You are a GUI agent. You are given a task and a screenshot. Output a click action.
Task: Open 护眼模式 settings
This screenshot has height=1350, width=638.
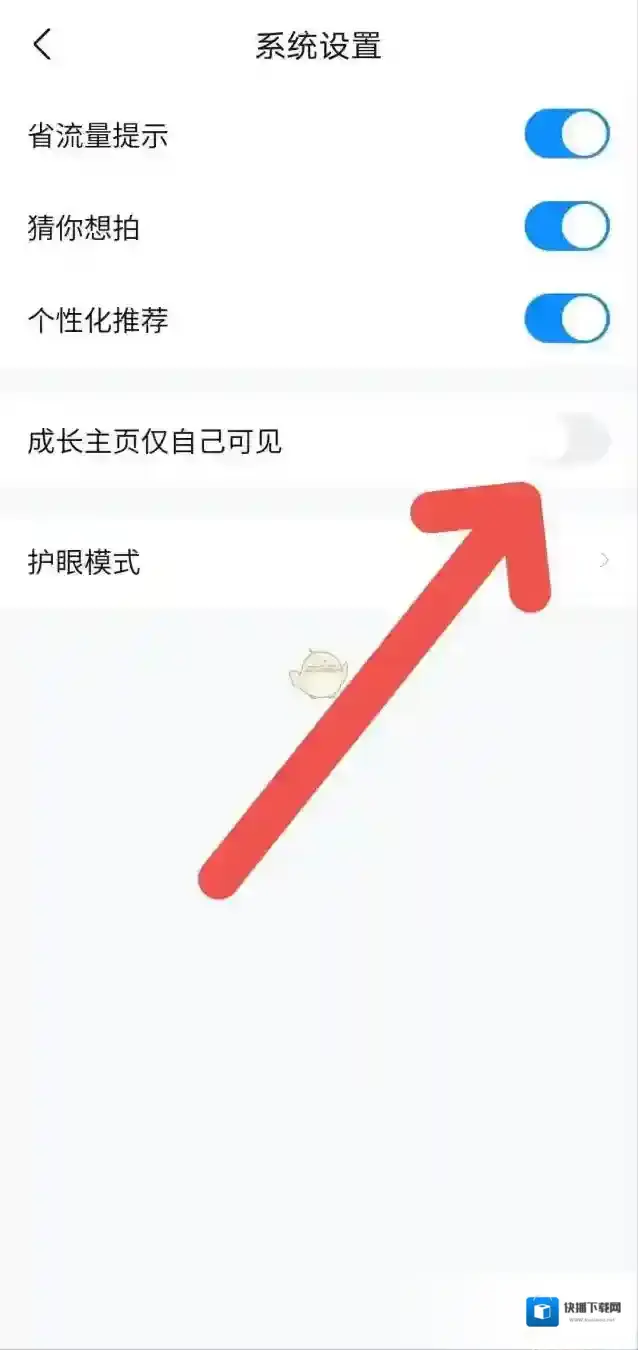[x=318, y=561]
